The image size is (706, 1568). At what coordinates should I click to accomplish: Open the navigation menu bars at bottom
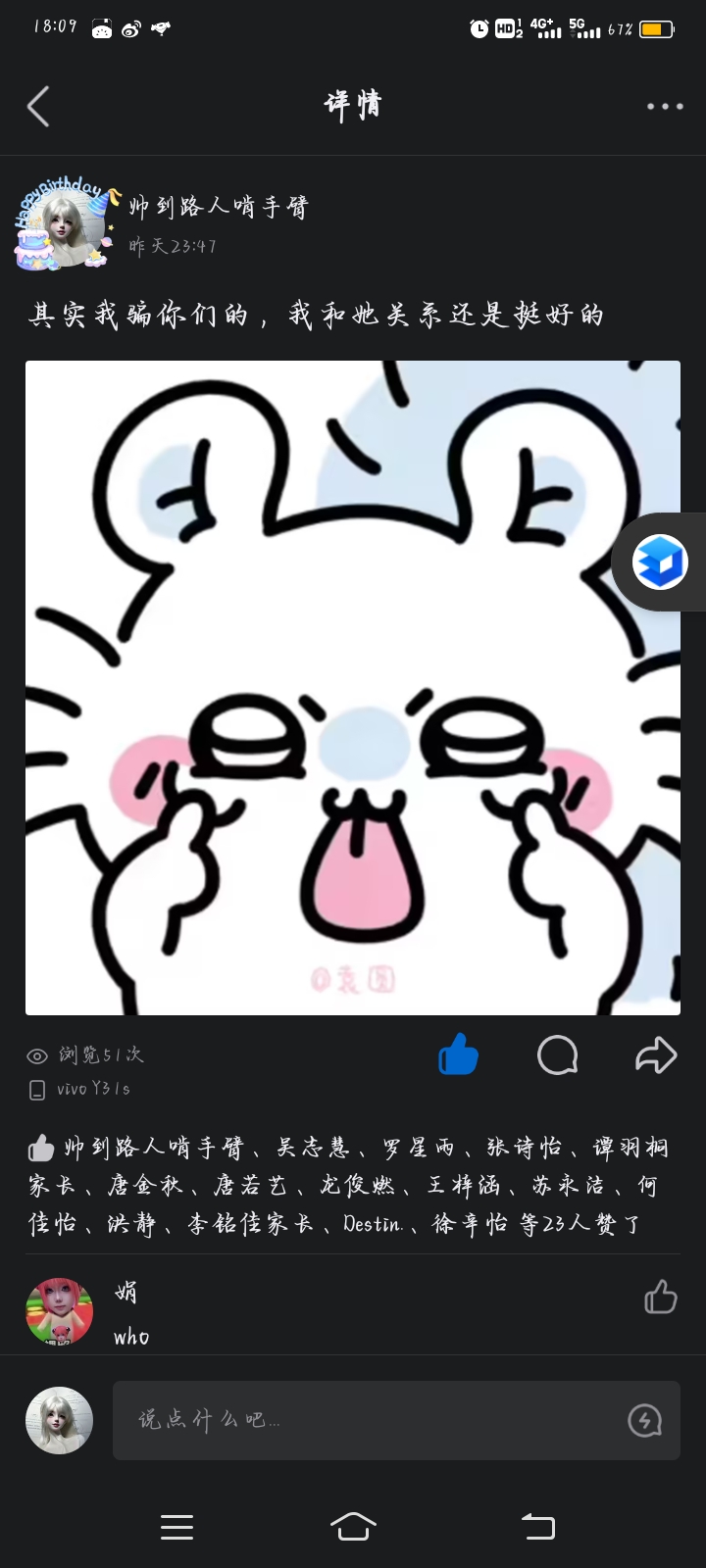click(x=176, y=1526)
